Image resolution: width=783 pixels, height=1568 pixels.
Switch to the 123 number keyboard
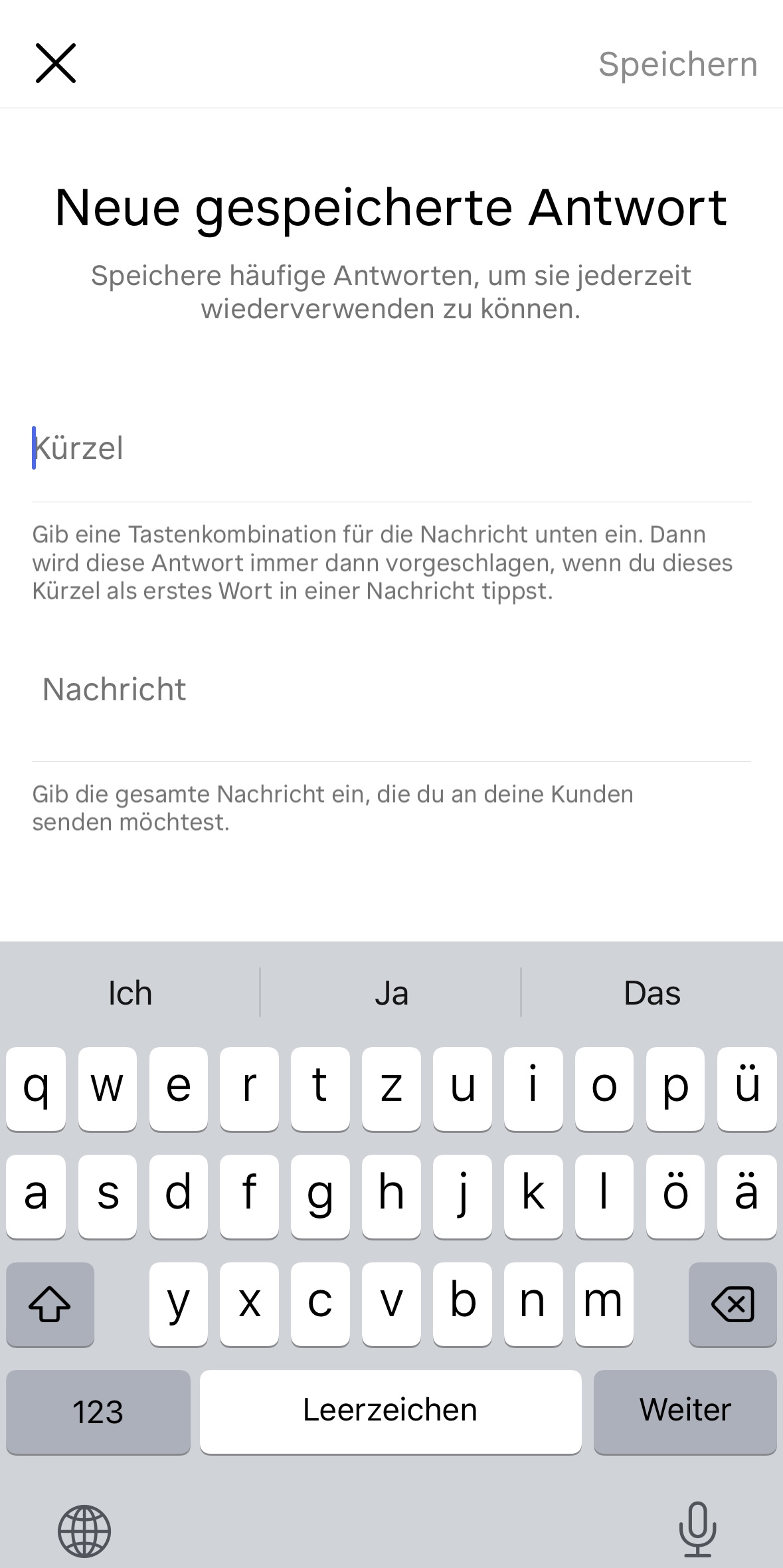click(98, 1411)
